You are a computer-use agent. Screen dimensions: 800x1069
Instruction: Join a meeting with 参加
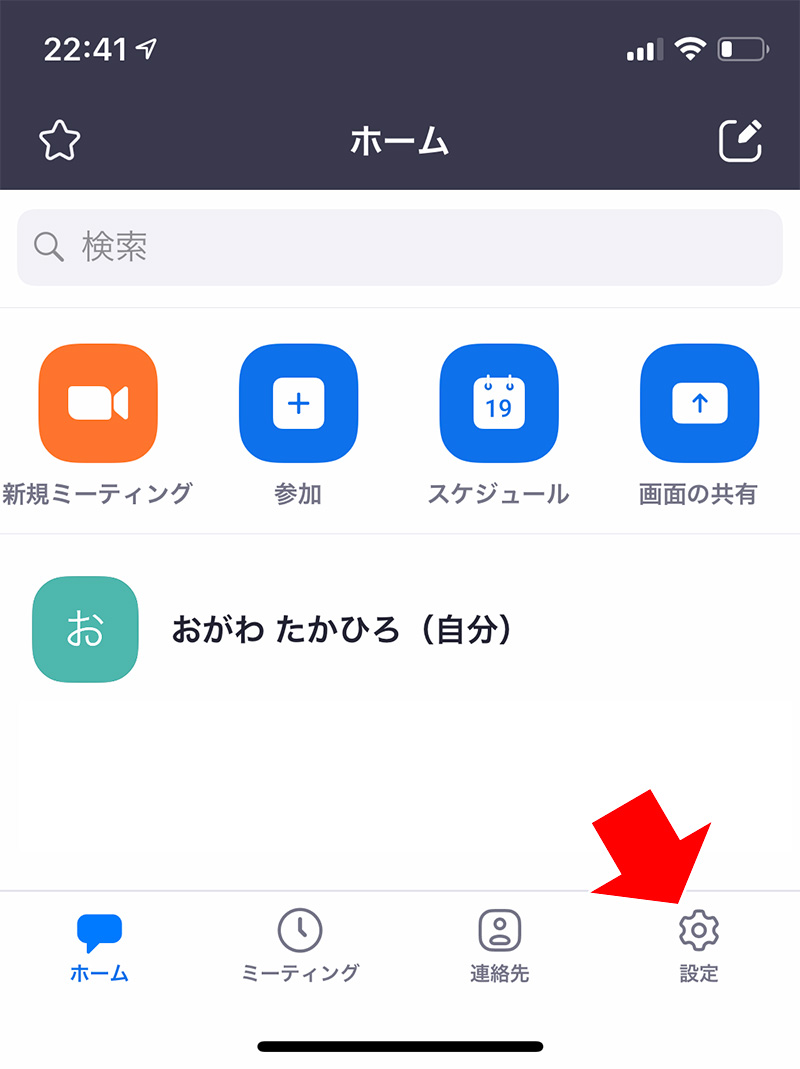pyautogui.click(x=299, y=404)
